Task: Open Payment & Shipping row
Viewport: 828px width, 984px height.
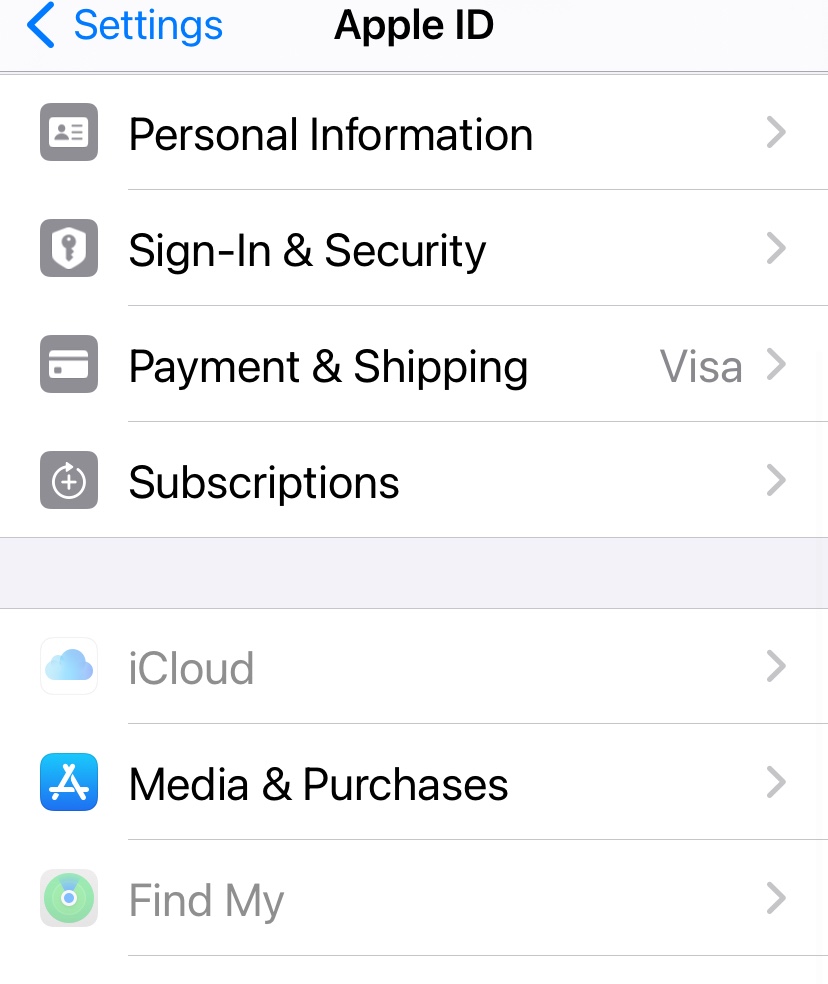Action: click(x=328, y=366)
